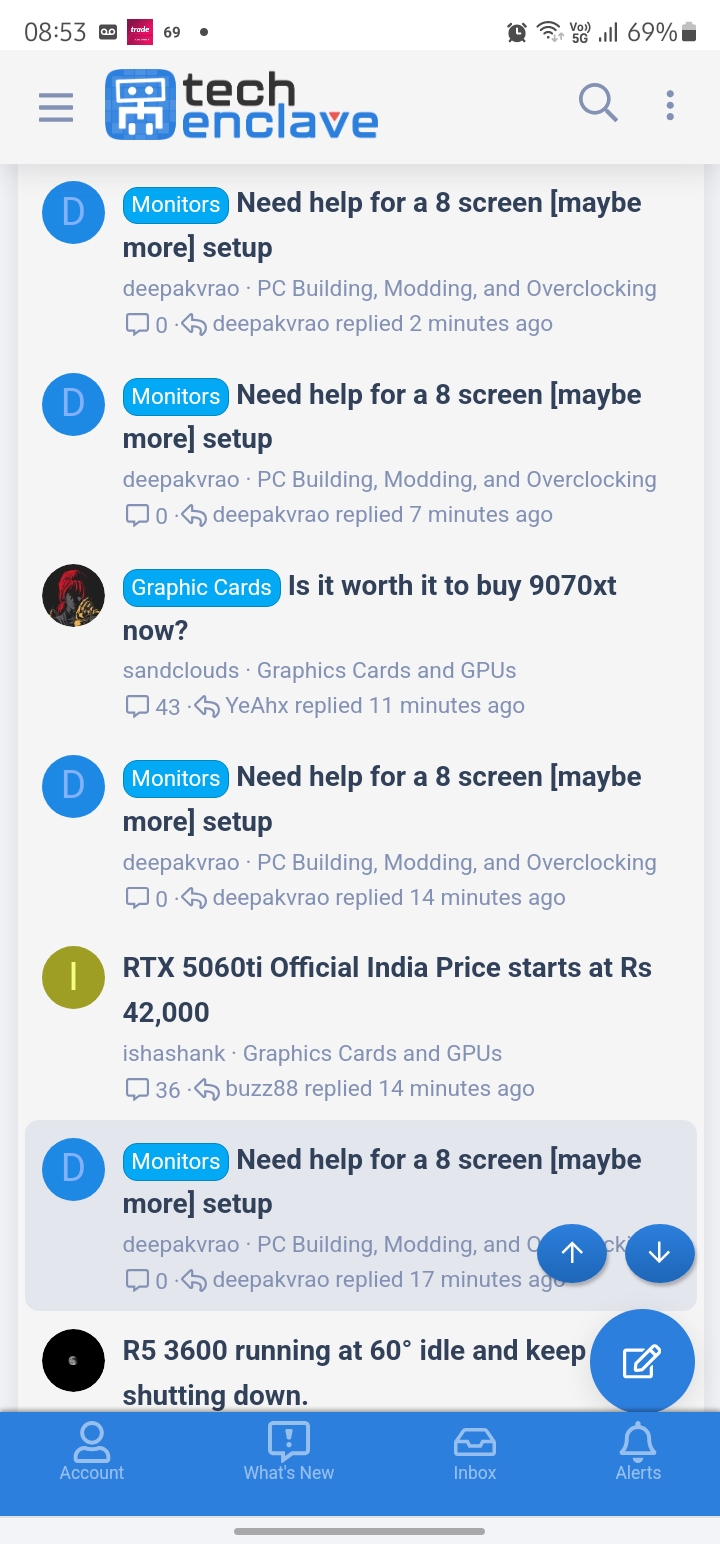Jump to top with the up arrow
Image resolution: width=720 pixels, height=1544 pixels.
click(572, 1253)
